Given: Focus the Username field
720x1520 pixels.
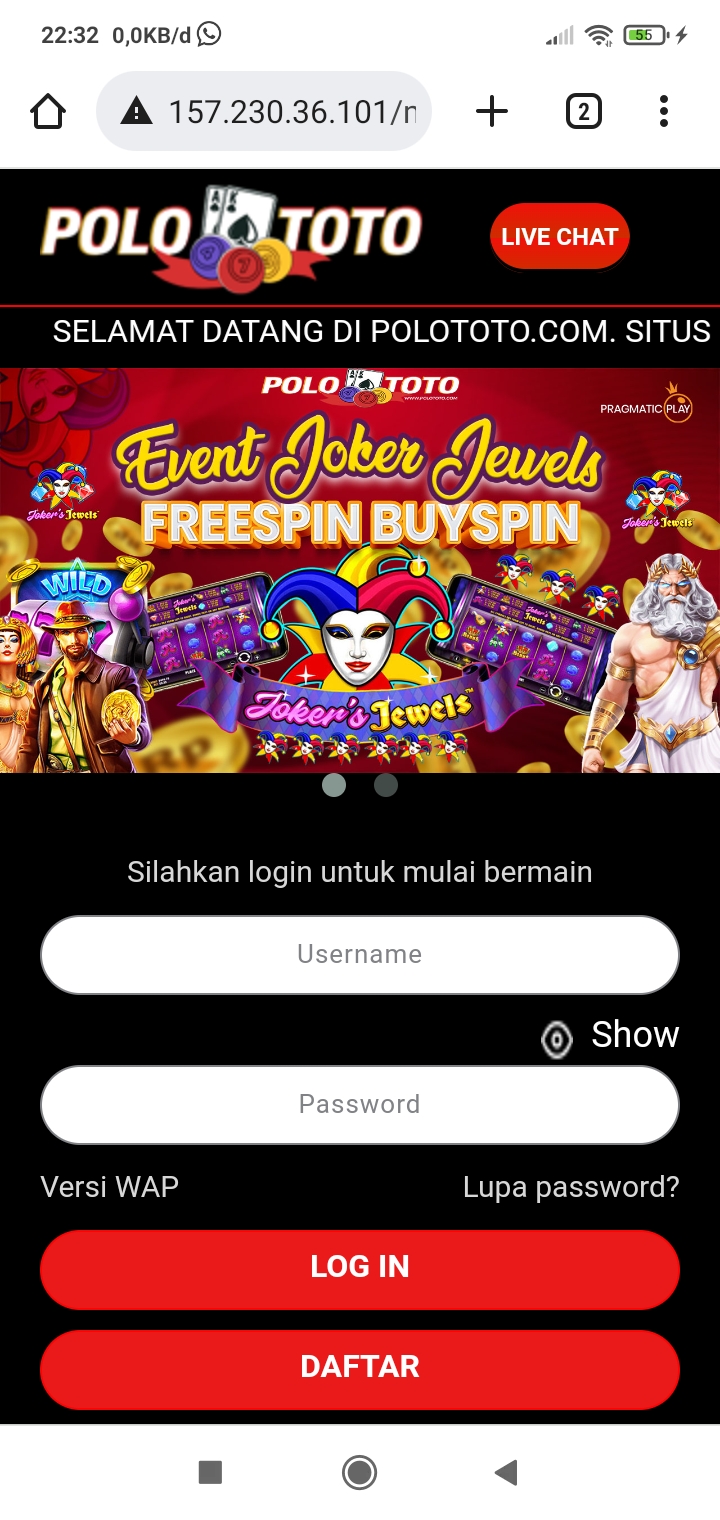Looking at the screenshot, I should 360,954.
